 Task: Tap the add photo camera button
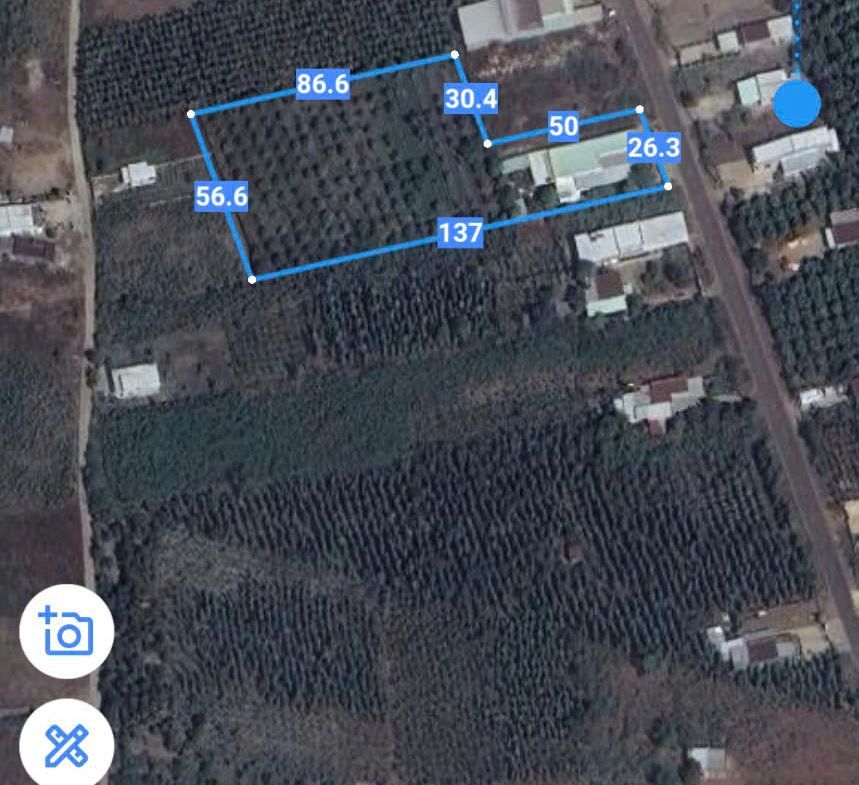(66, 632)
